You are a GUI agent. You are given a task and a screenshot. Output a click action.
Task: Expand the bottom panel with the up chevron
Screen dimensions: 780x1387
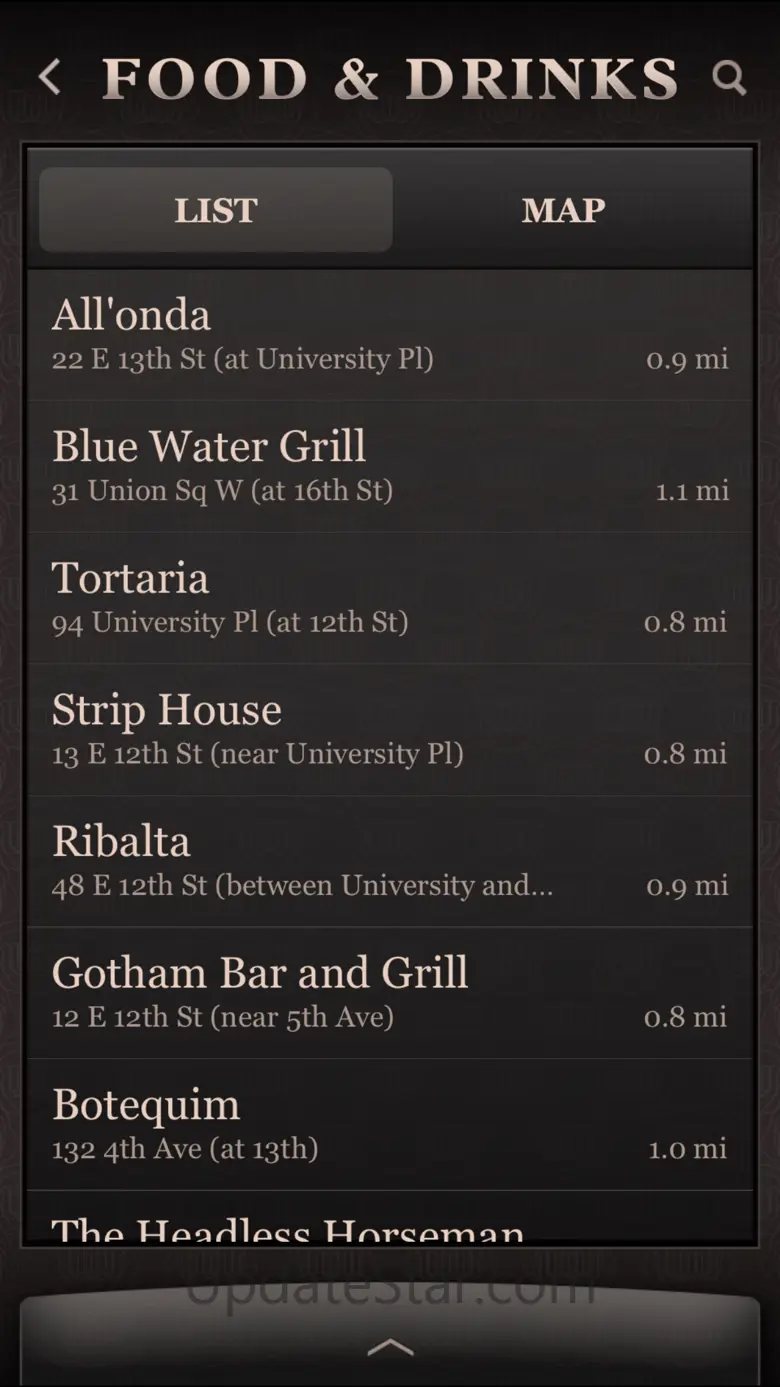click(x=390, y=1347)
